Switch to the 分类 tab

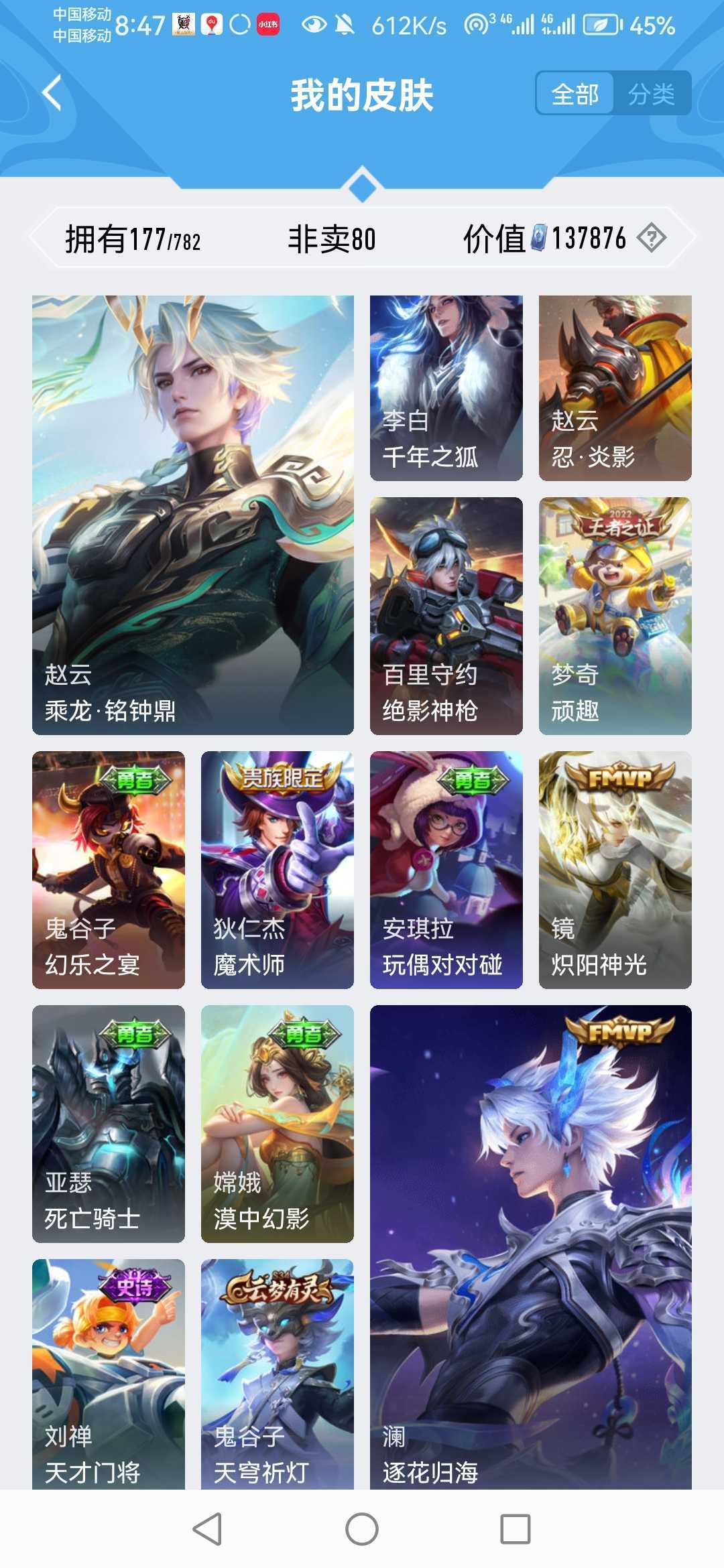pyautogui.click(x=651, y=94)
